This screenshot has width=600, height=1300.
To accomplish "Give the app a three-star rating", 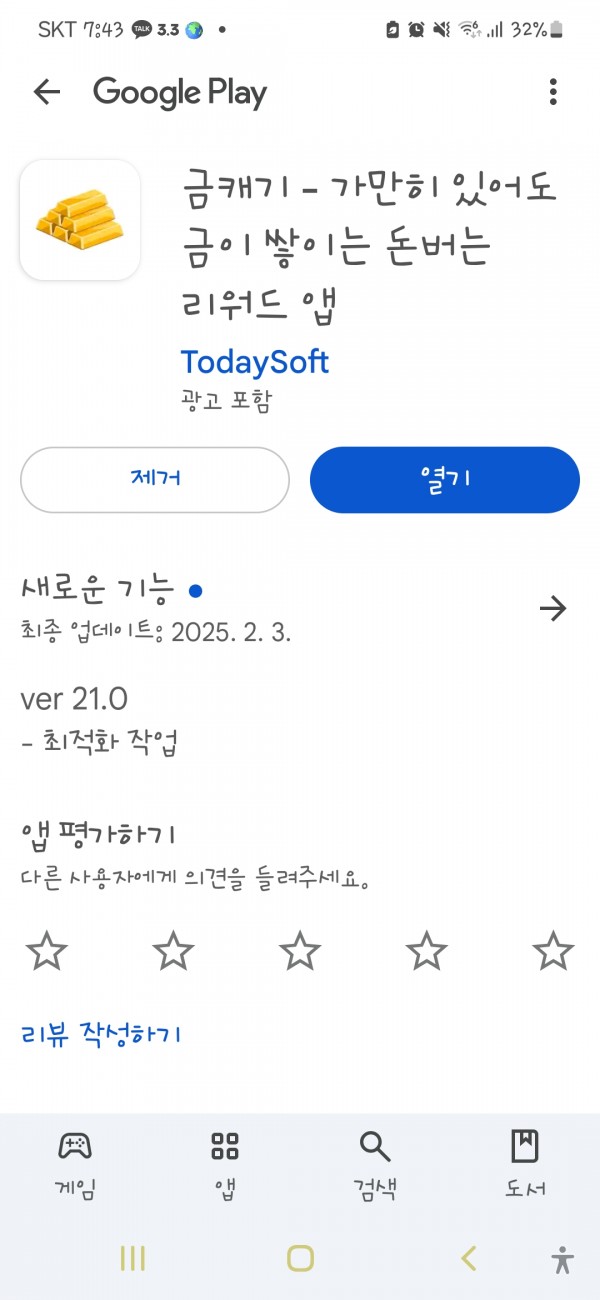I will coord(300,951).
